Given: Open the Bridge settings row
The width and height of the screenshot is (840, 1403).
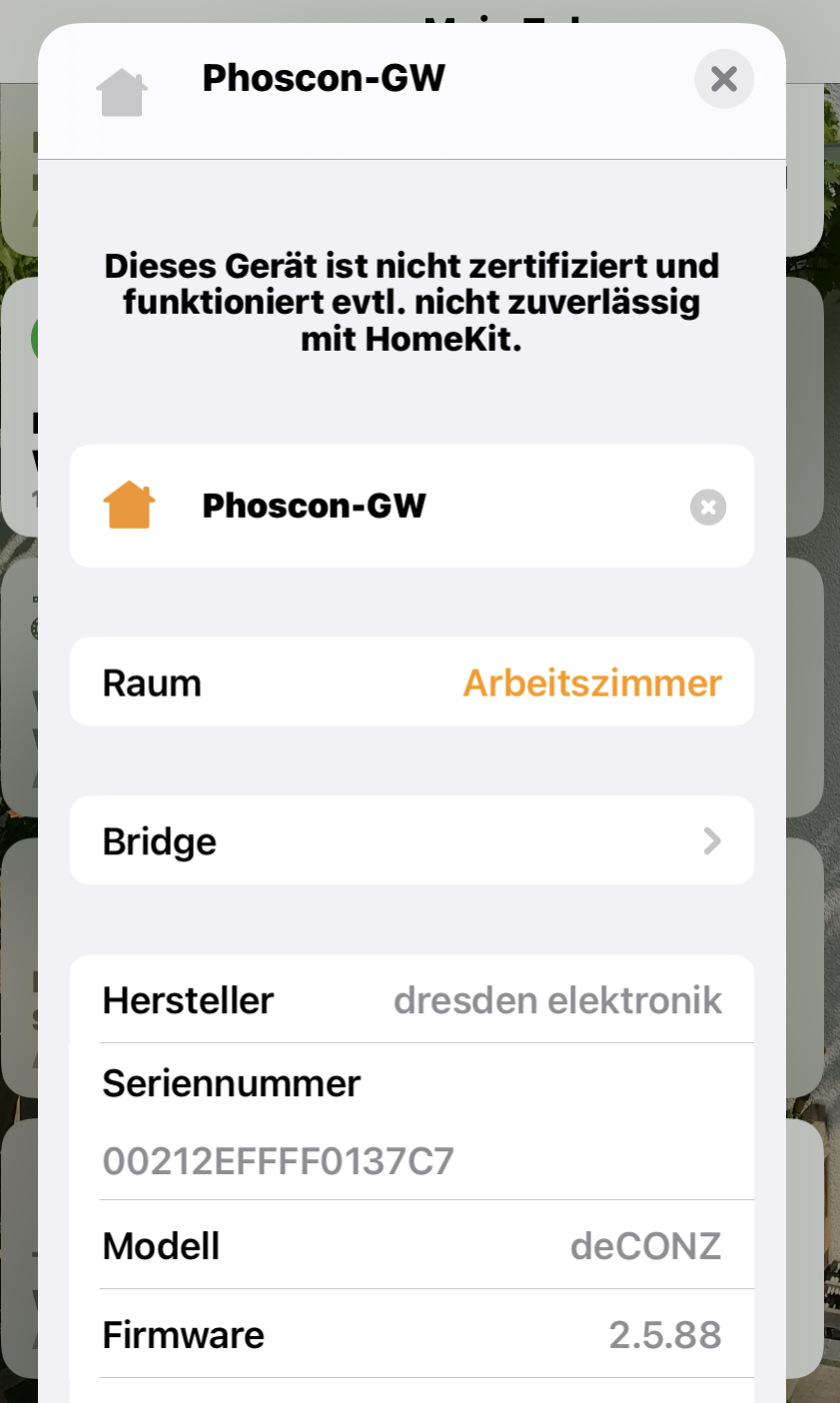Looking at the screenshot, I should (x=412, y=840).
